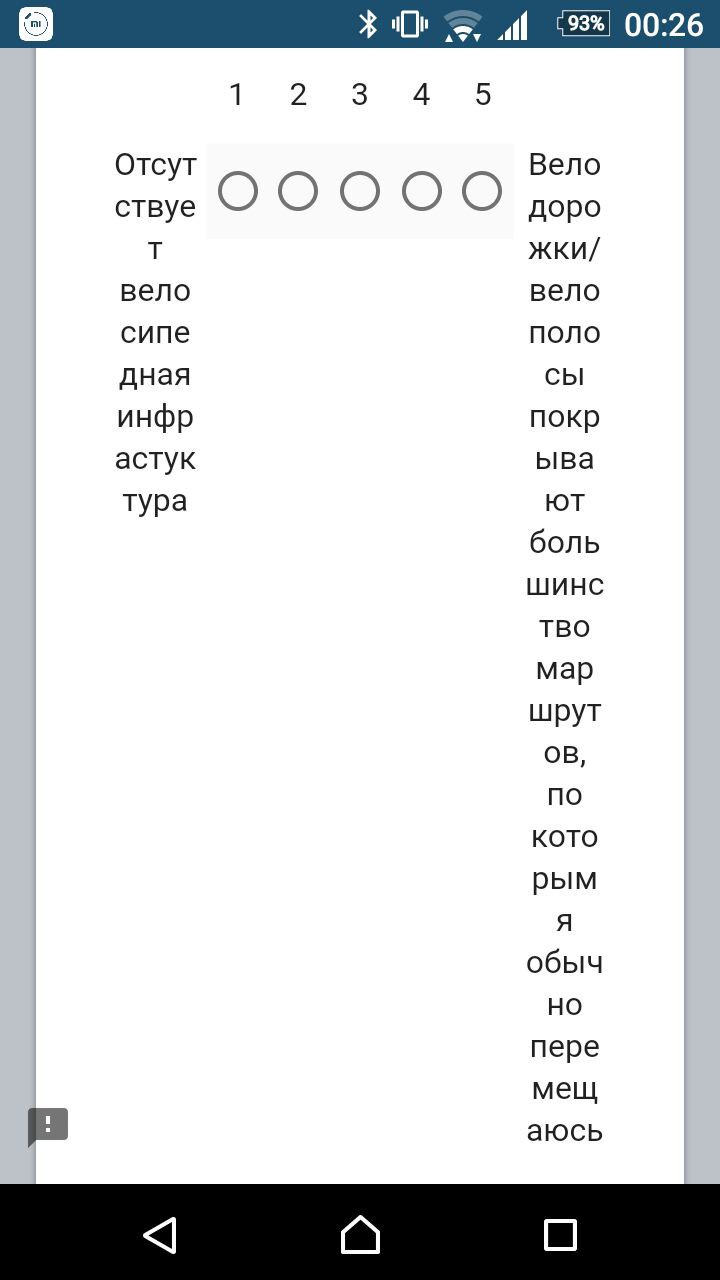Select rating 4 radio button

[422, 191]
